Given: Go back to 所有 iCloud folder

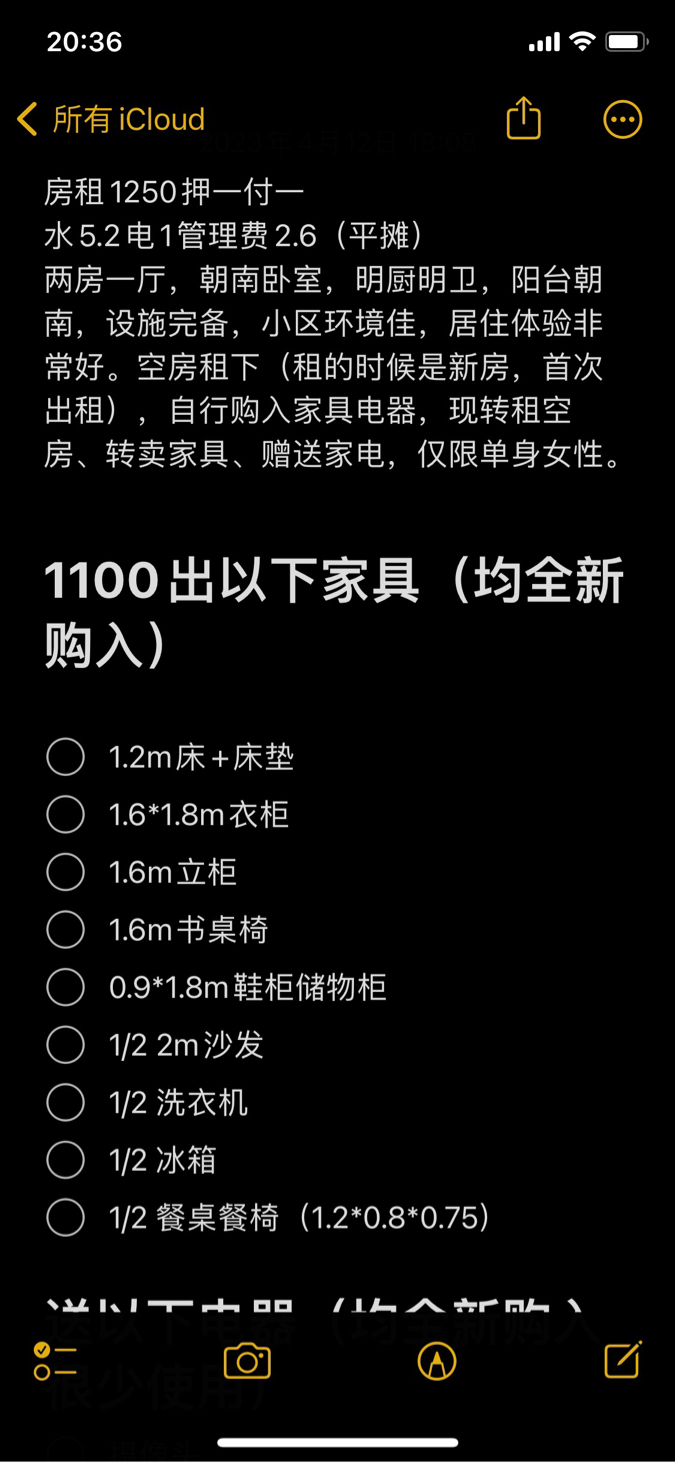Looking at the screenshot, I should 110,119.
